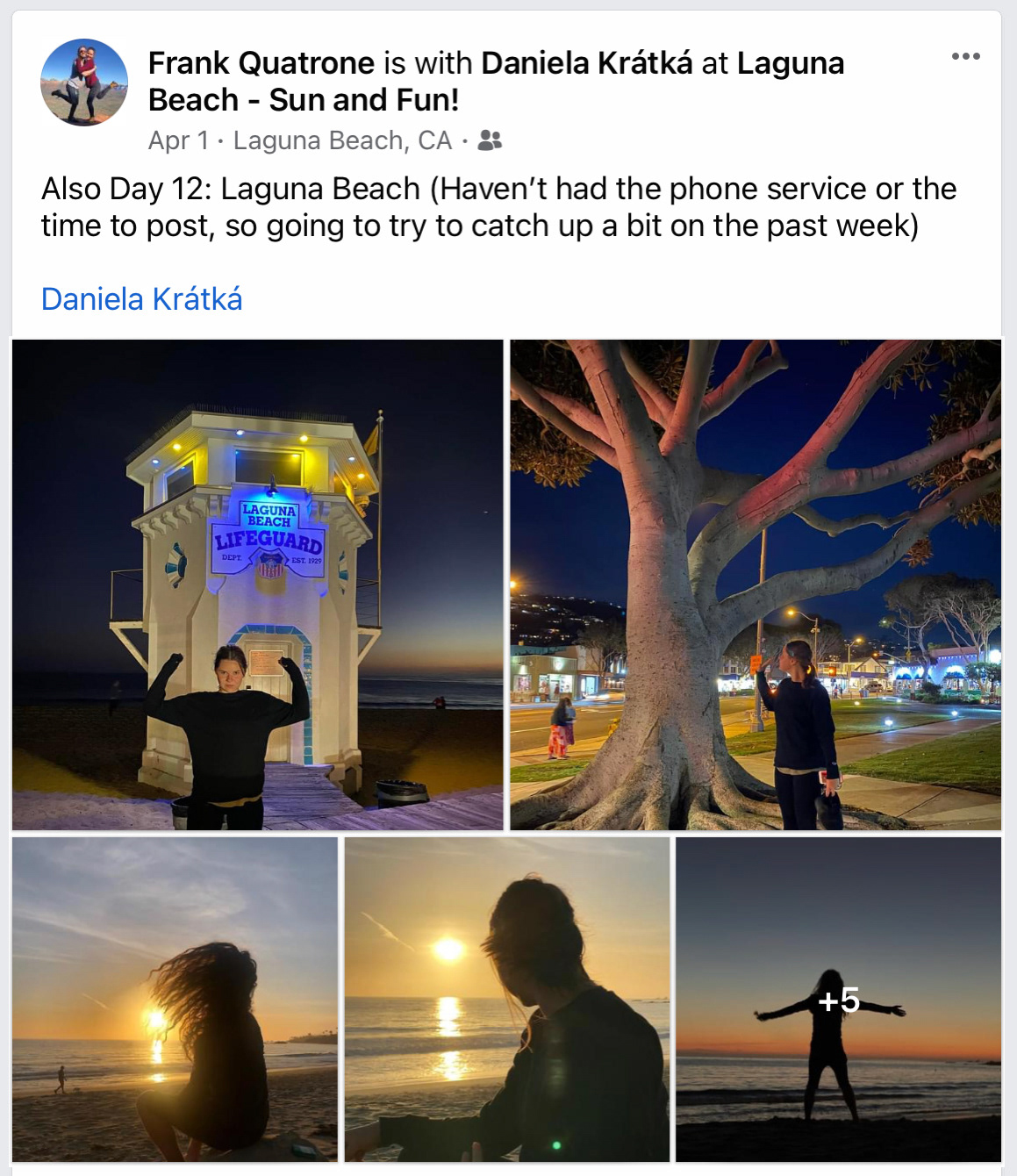Open the sunset silhouette profile photo
This screenshot has width=1017, height=1176.
506,1000
